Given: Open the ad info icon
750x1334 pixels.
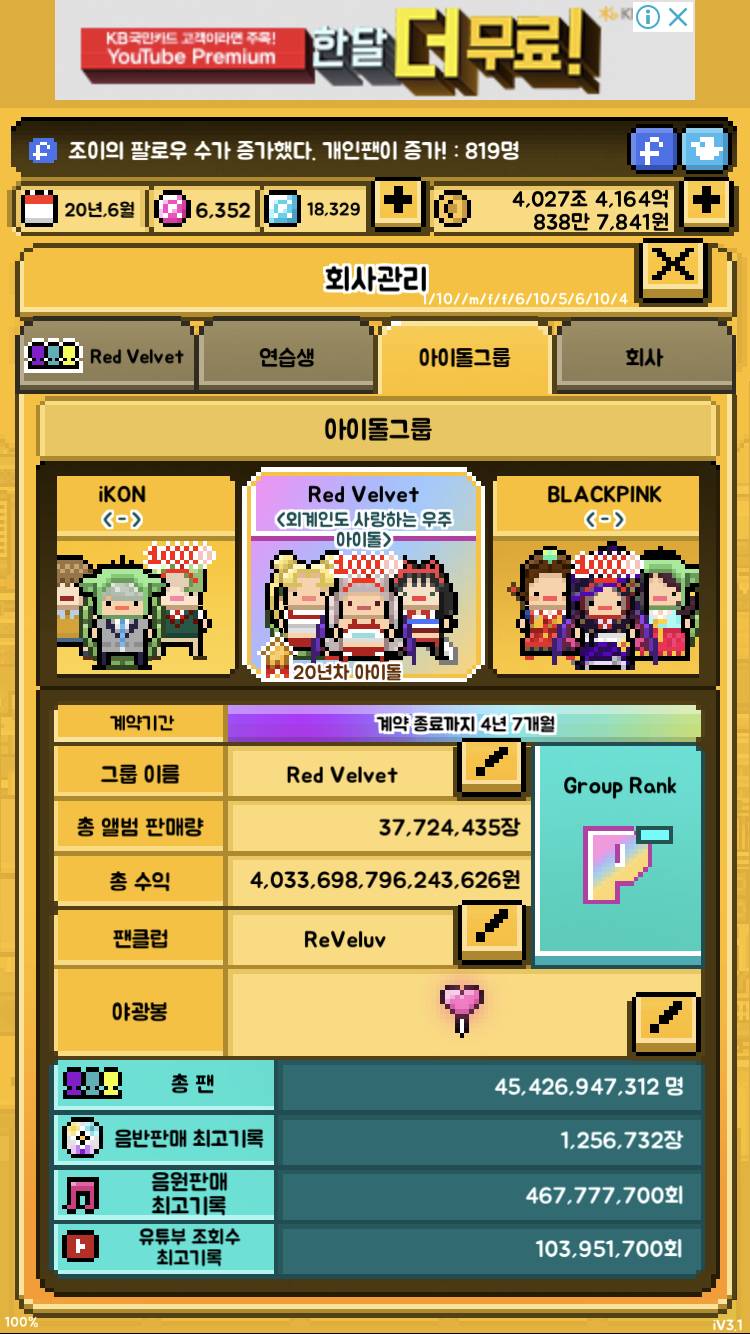Looking at the screenshot, I should [x=648, y=16].
